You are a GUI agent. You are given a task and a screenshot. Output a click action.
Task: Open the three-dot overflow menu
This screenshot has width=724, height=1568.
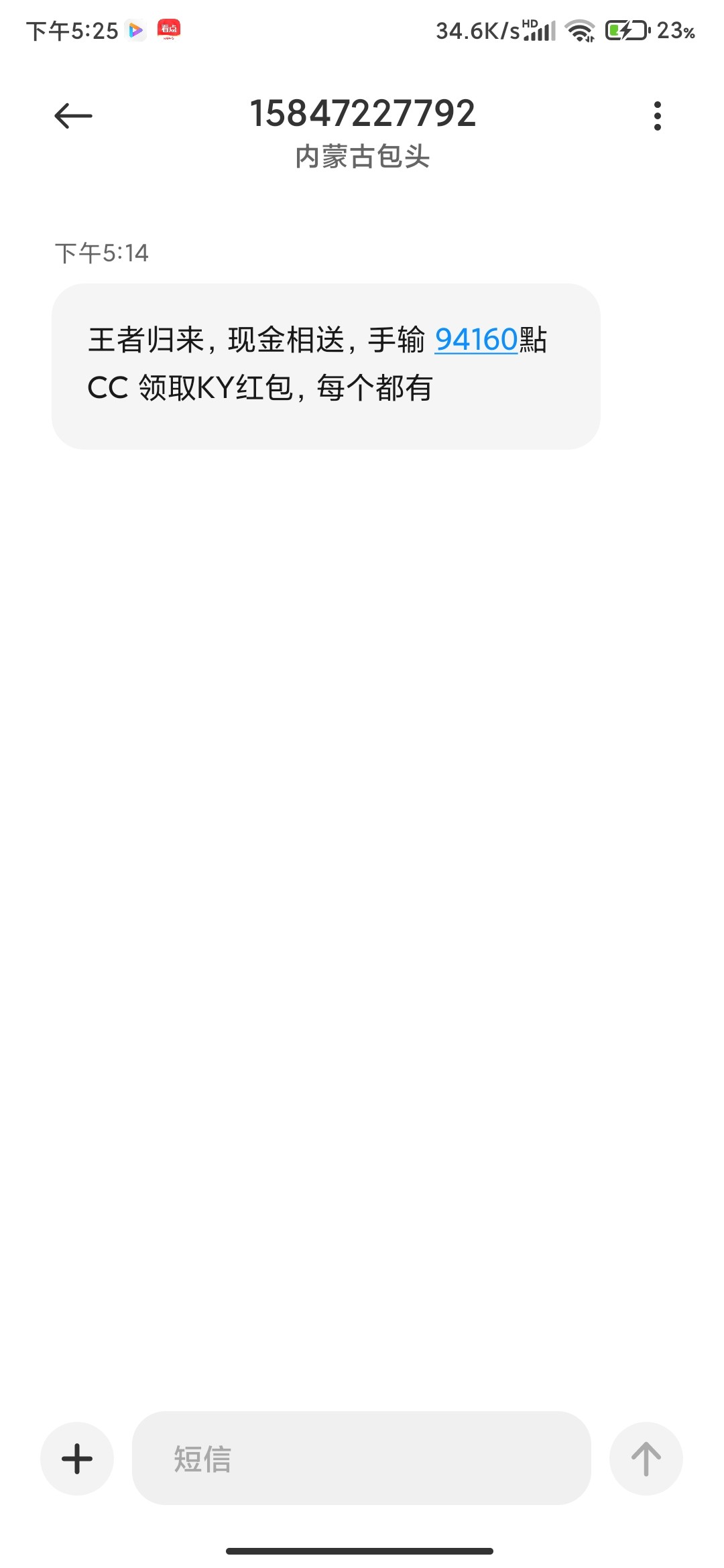click(657, 116)
